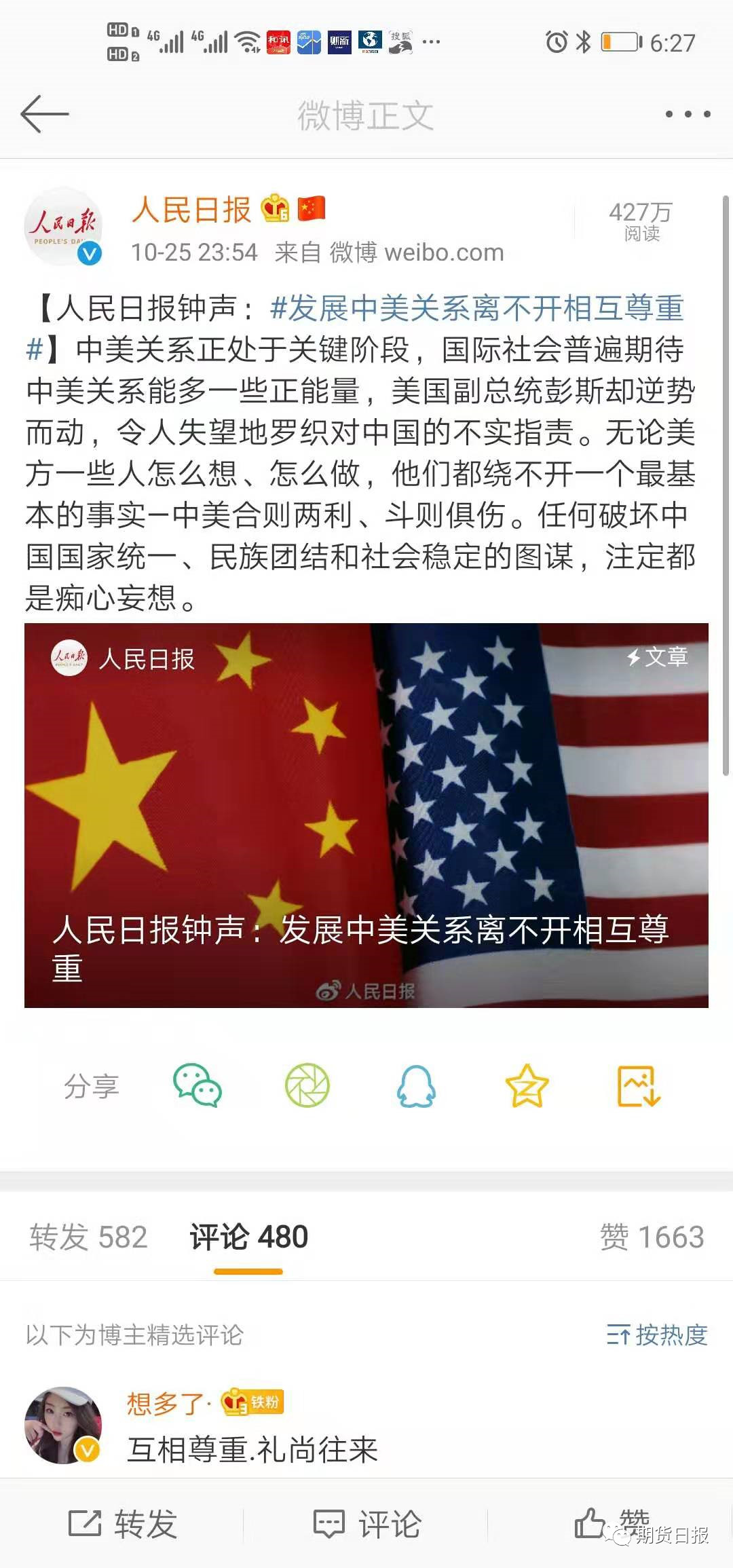Image resolution: width=733 pixels, height=1568 pixels.
Task: Open commenter 想多了's profile
Action: (x=63, y=1425)
